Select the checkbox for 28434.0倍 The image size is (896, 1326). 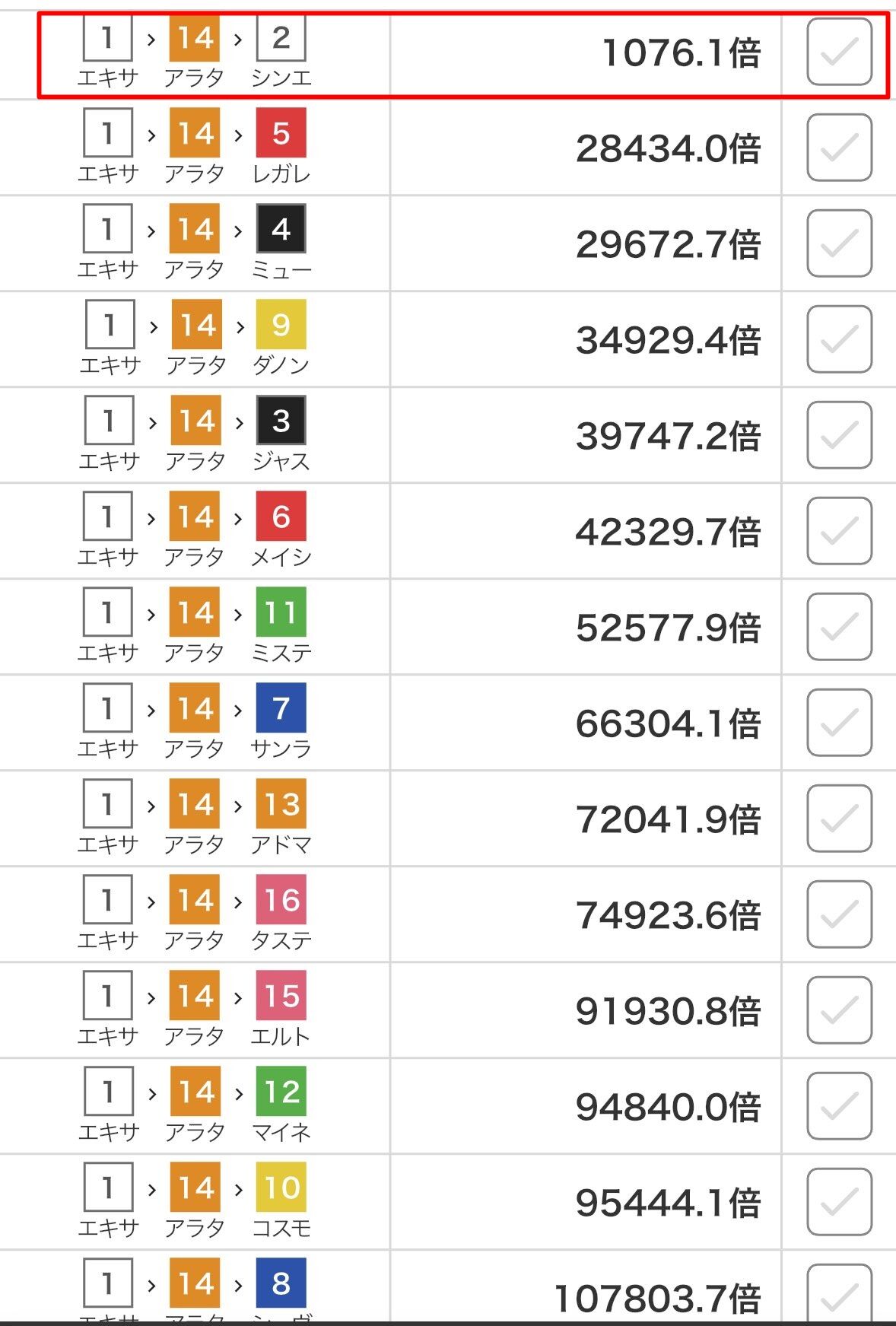click(x=839, y=148)
